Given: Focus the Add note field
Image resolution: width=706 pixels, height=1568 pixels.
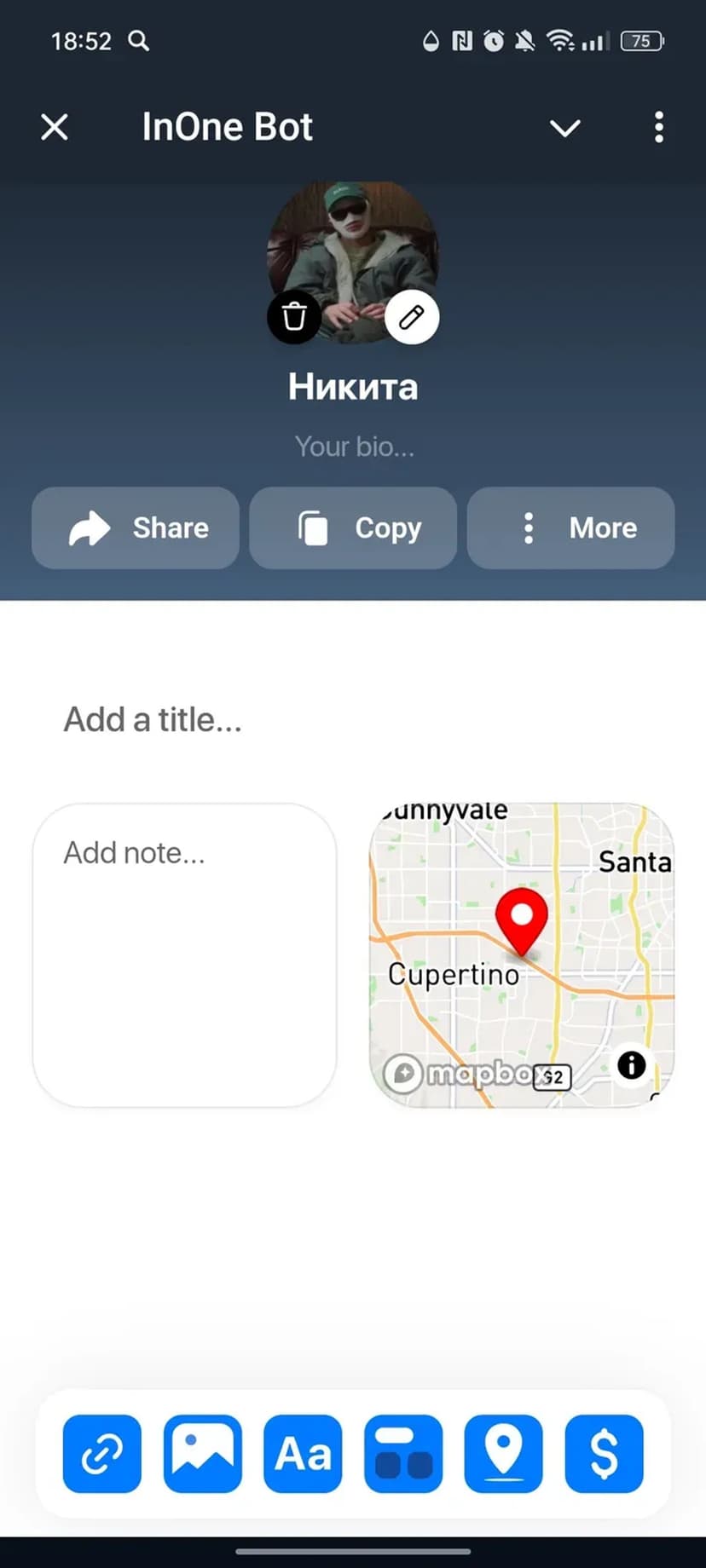Looking at the screenshot, I should tap(184, 954).
